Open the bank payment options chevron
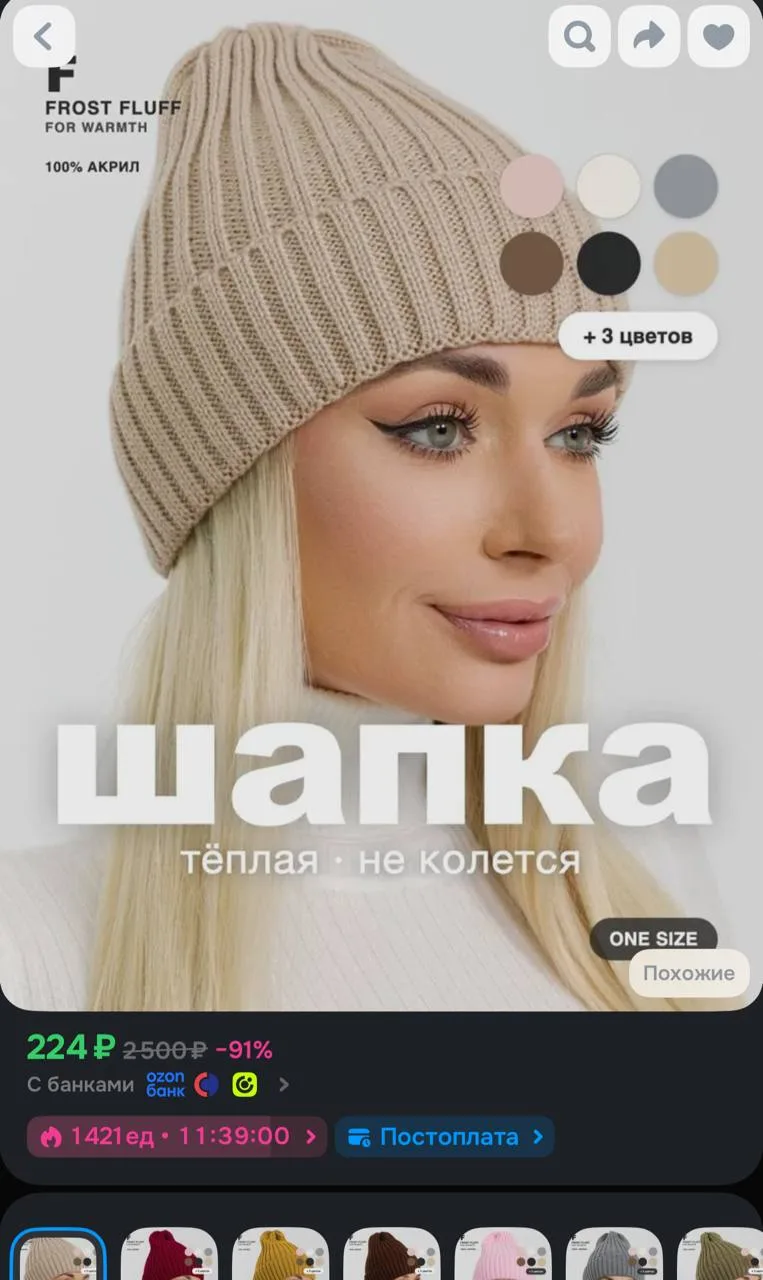Screen dimensions: 763x1280 (x=283, y=1084)
